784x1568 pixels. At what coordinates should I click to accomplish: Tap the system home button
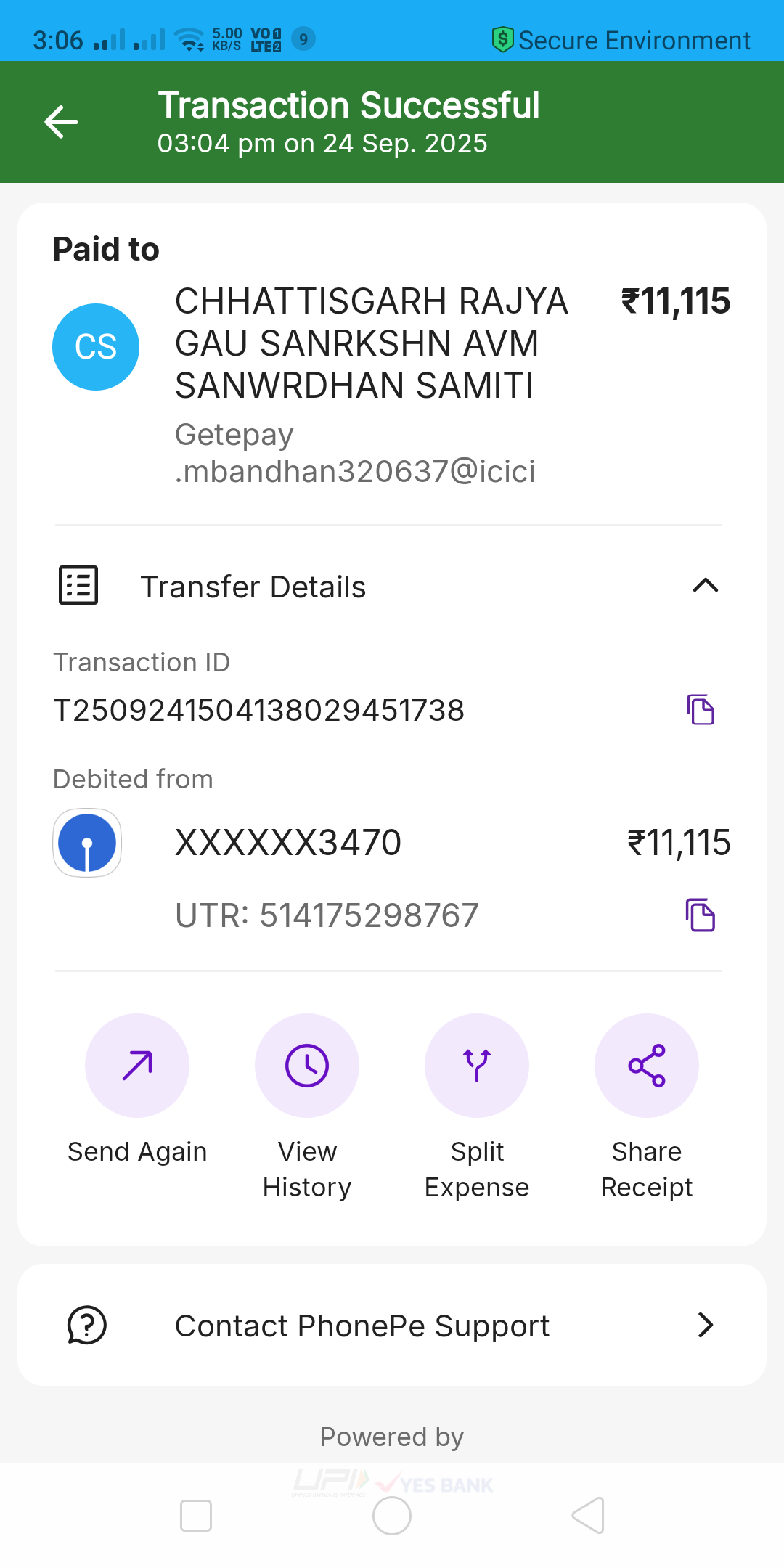click(x=392, y=1516)
